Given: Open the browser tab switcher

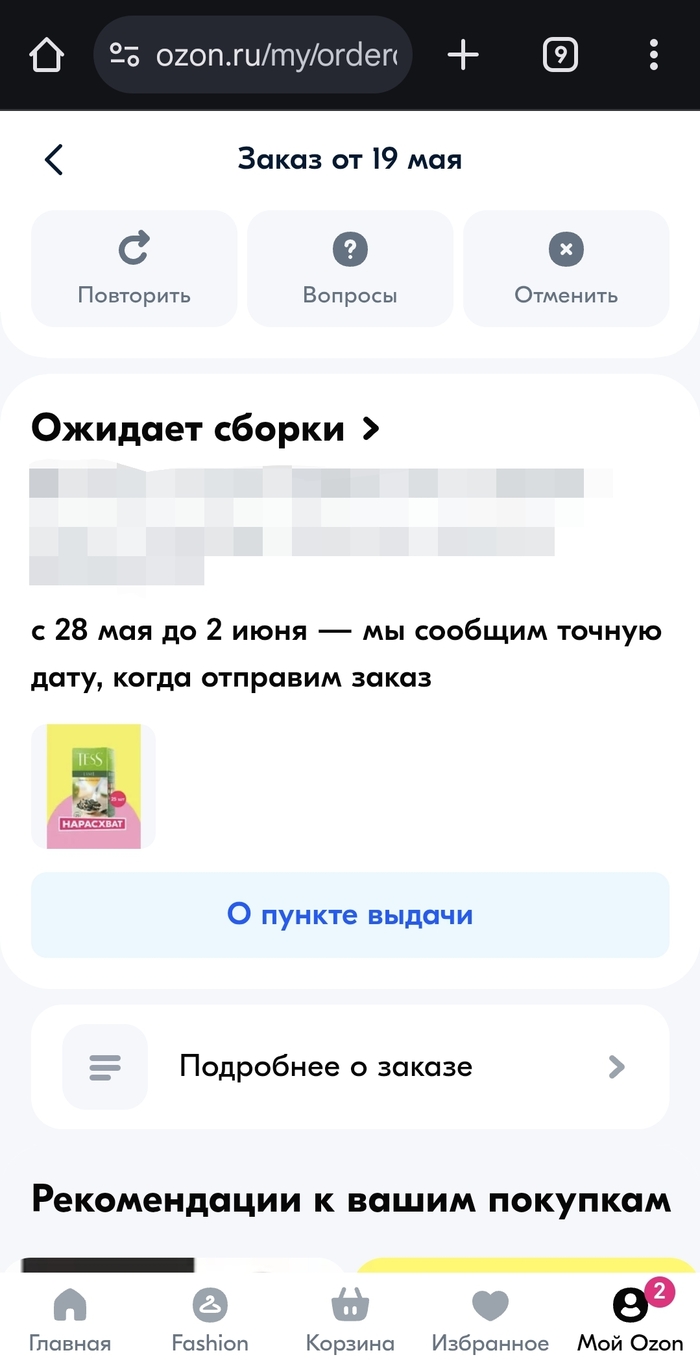Looking at the screenshot, I should tap(561, 55).
